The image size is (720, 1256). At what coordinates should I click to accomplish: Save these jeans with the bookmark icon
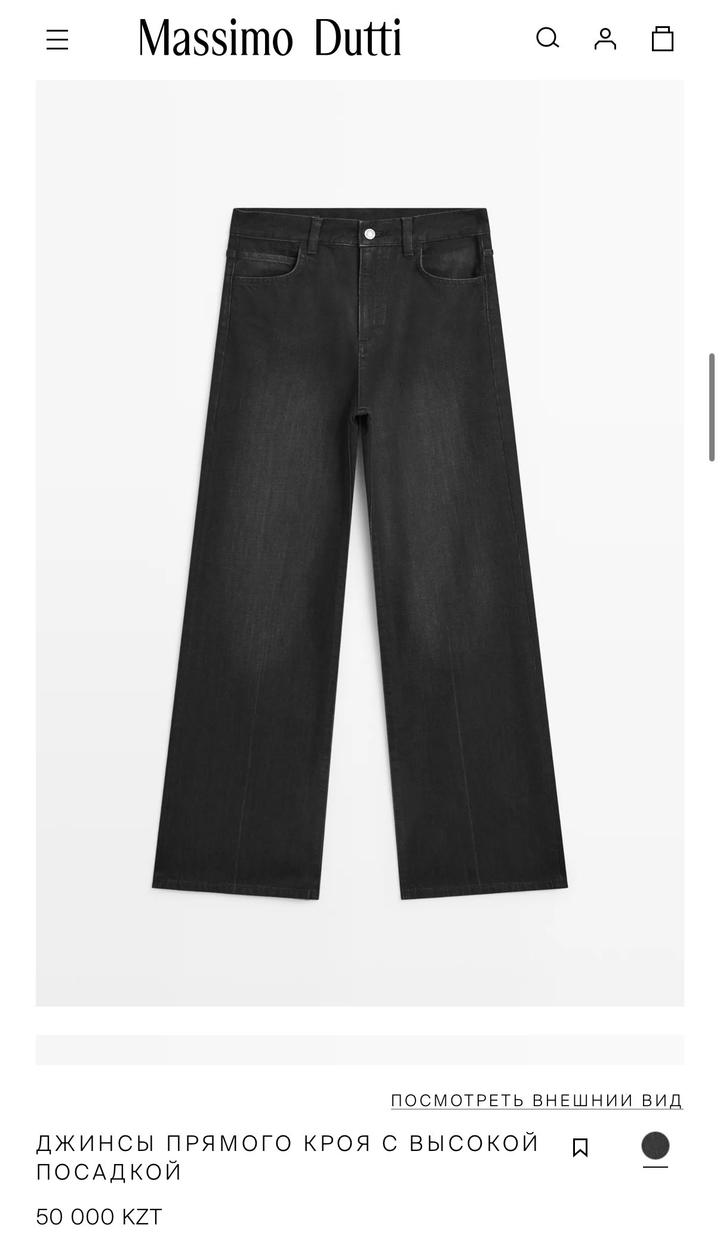coord(580,1147)
